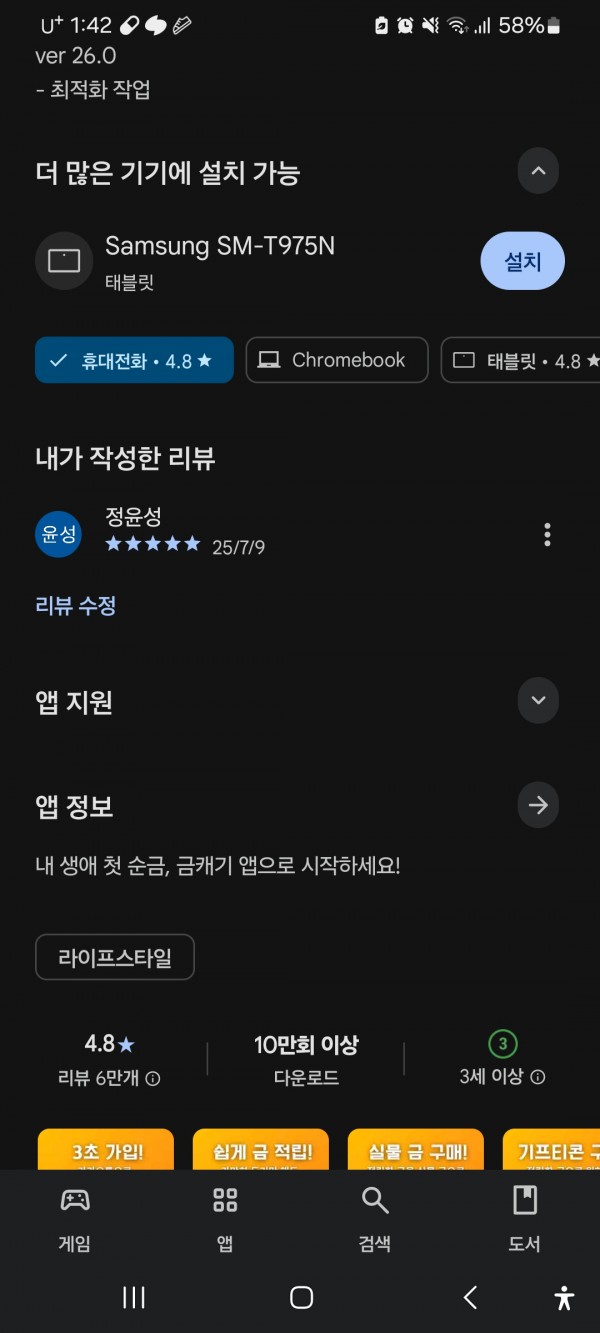View 3세 이상 content rating info

pos(538,1077)
